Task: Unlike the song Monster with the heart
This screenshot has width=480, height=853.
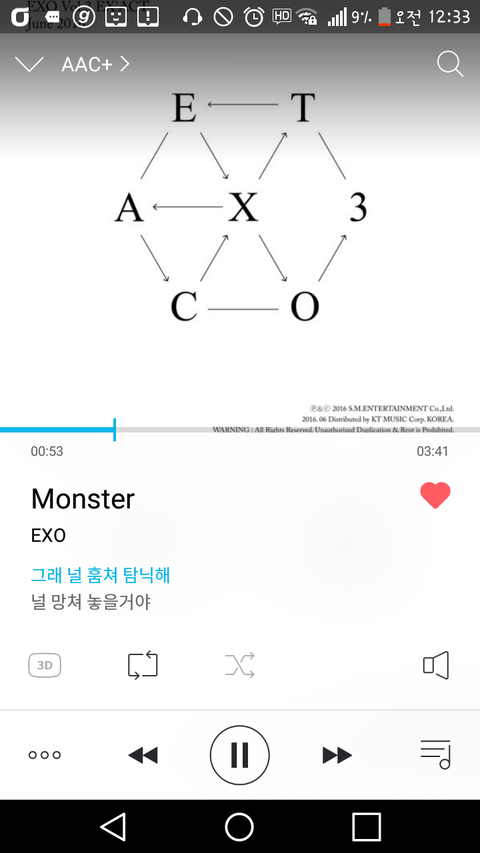Action: (435, 496)
